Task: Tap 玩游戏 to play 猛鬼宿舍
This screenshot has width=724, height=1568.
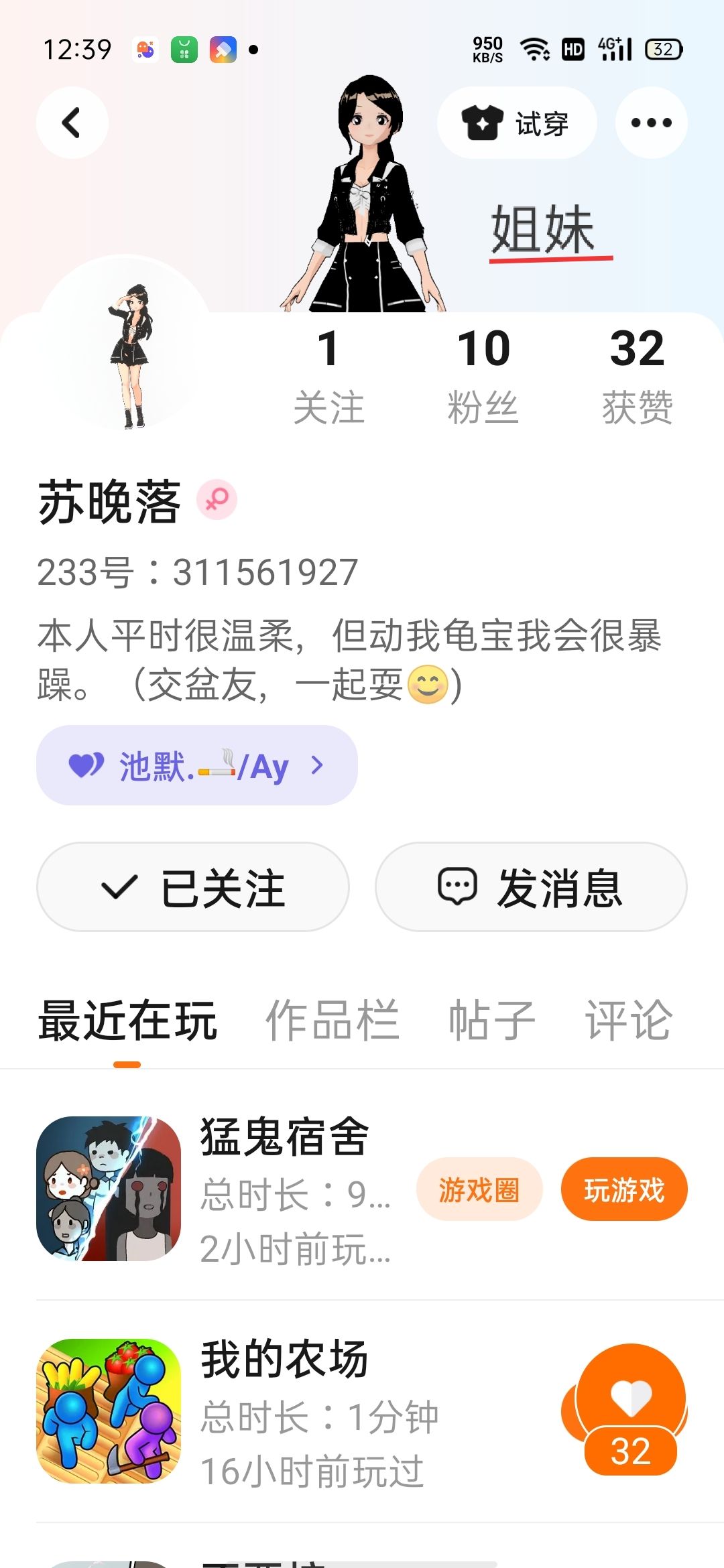Action: pos(624,1190)
